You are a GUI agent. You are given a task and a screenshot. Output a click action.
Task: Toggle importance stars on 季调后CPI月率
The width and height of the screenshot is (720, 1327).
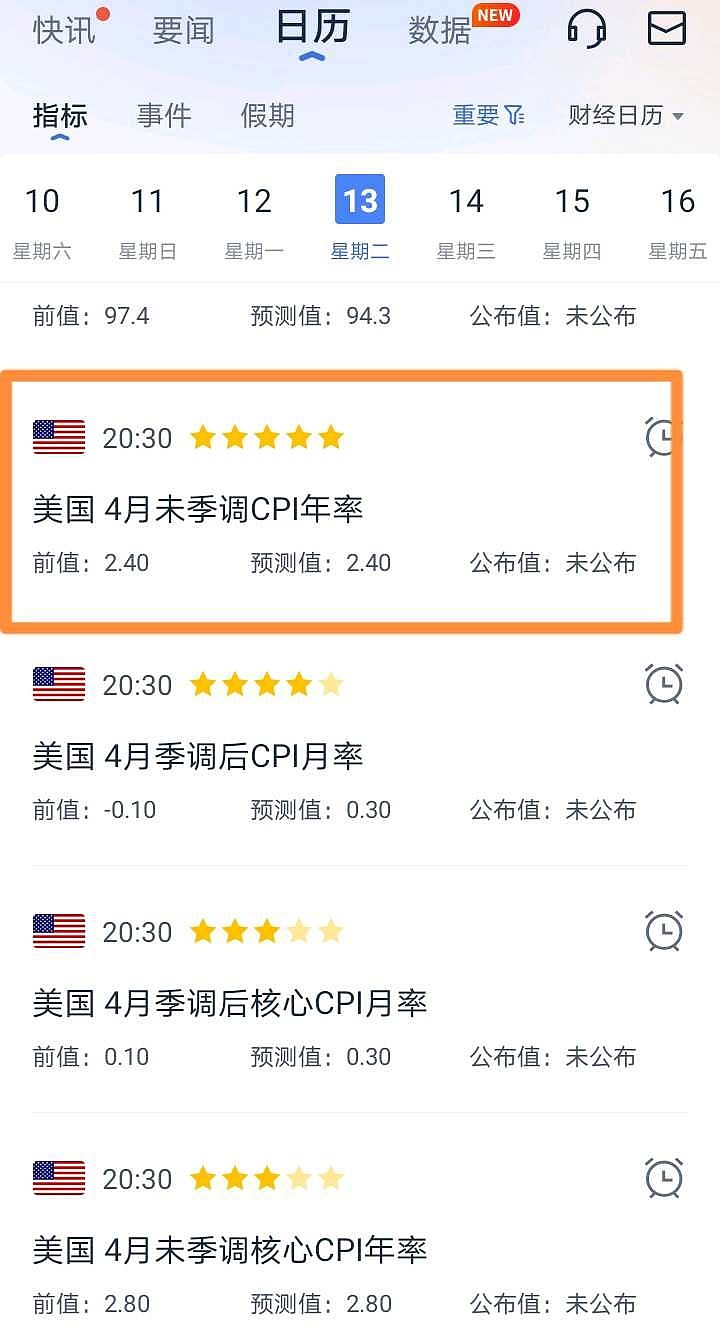point(266,684)
